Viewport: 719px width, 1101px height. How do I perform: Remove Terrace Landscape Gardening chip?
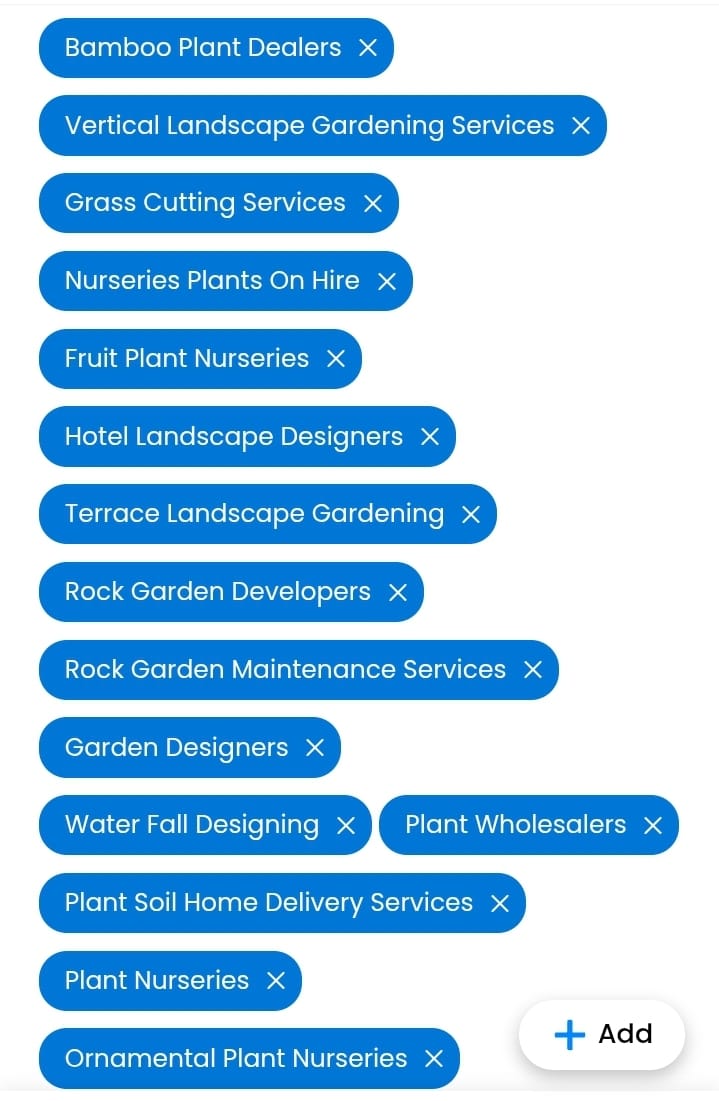pos(471,515)
